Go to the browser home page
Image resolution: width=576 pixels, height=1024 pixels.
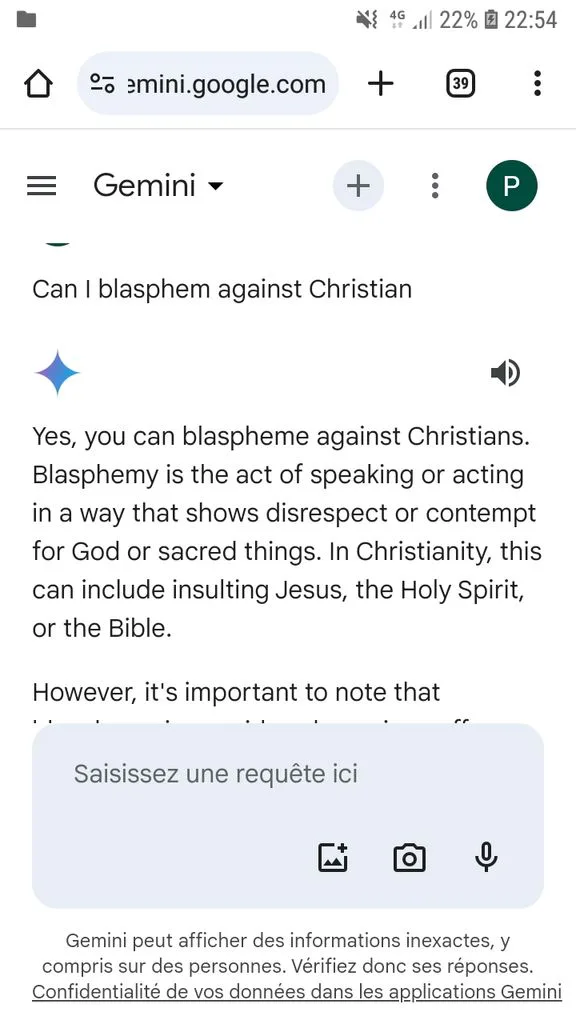pyautogui.click(x=38, y=84)
